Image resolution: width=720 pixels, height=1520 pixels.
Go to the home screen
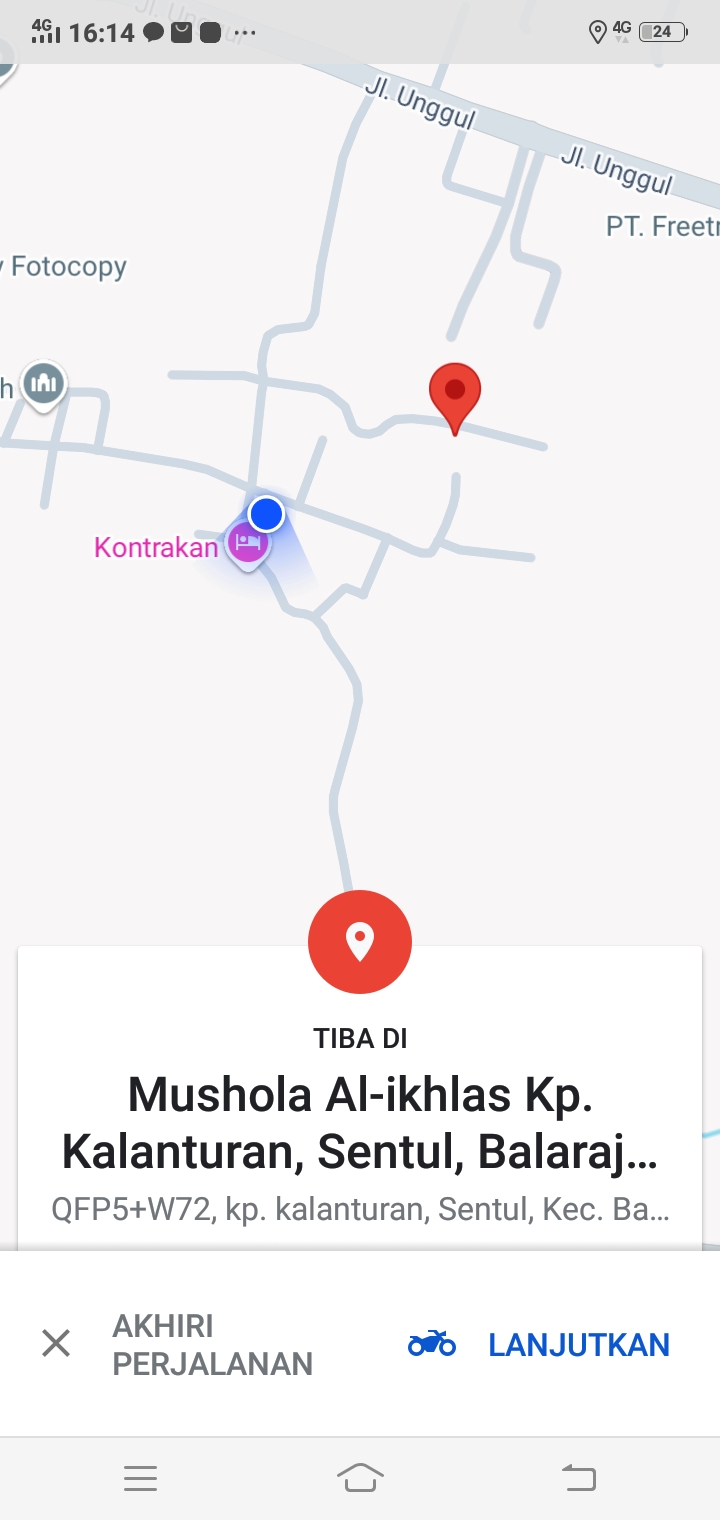(360, 1477)
